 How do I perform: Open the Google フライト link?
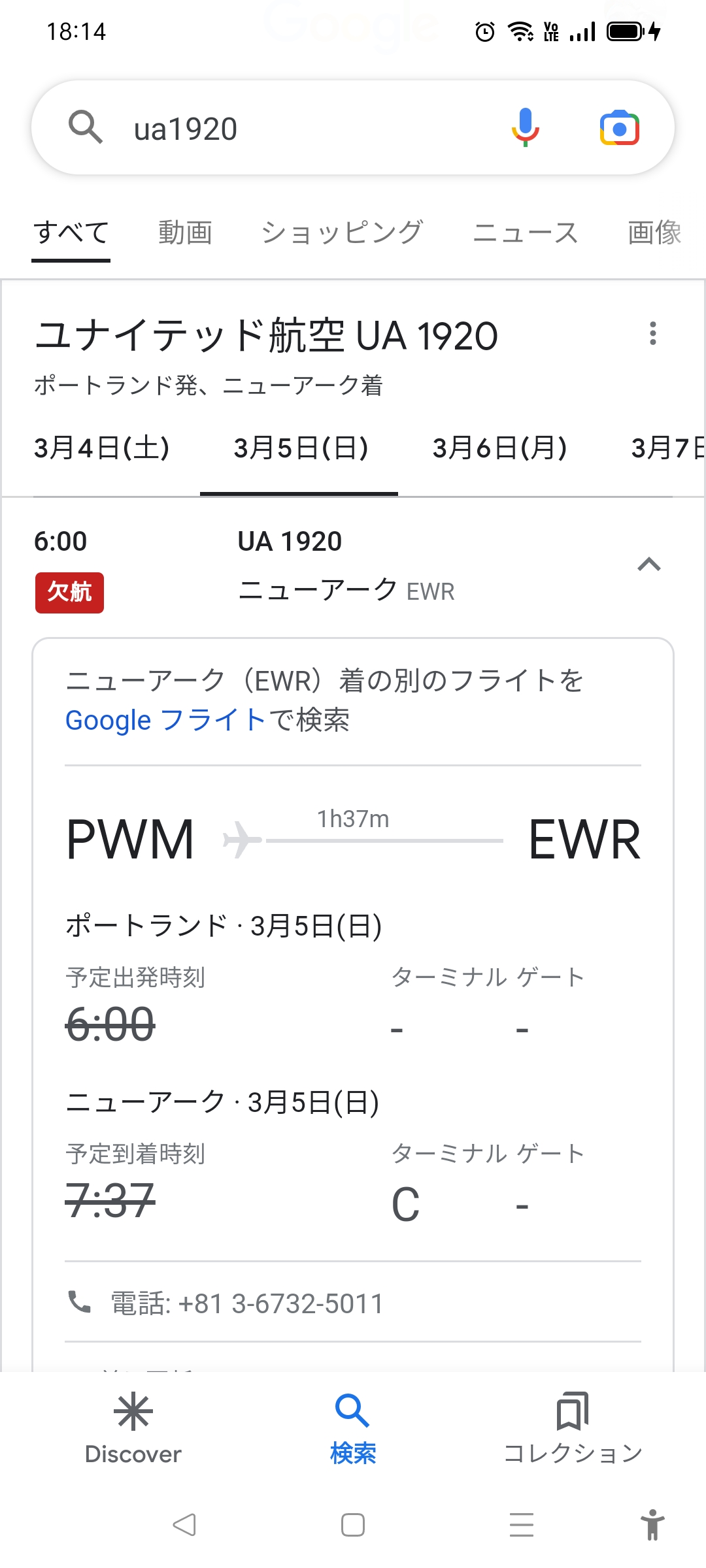(x=165, y=720)
